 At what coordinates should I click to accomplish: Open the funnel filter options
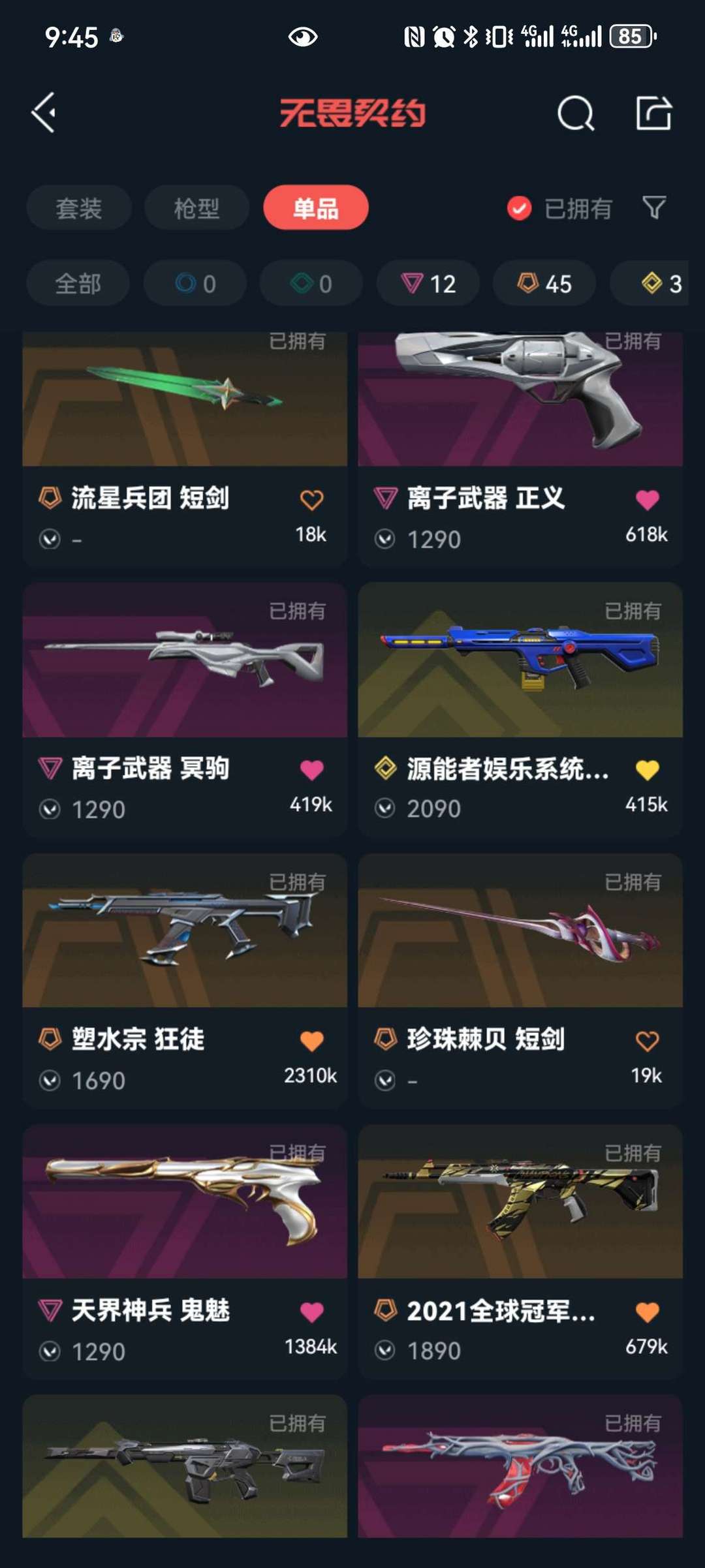(x=654, y=208)
